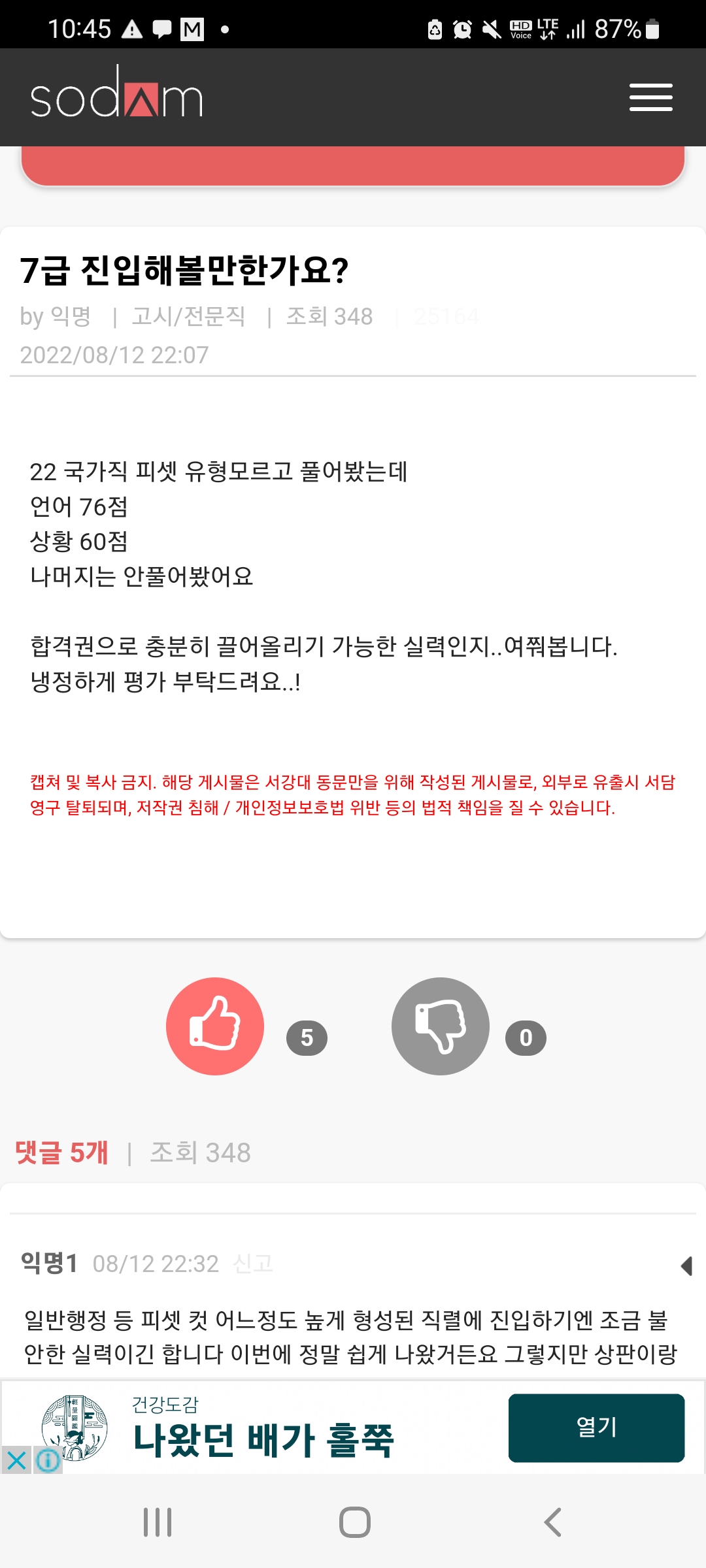The height and width of the screenshot is (1568, 706).
Task: Tap the reply arrow on 익명1's comment
Action: 686,1266
